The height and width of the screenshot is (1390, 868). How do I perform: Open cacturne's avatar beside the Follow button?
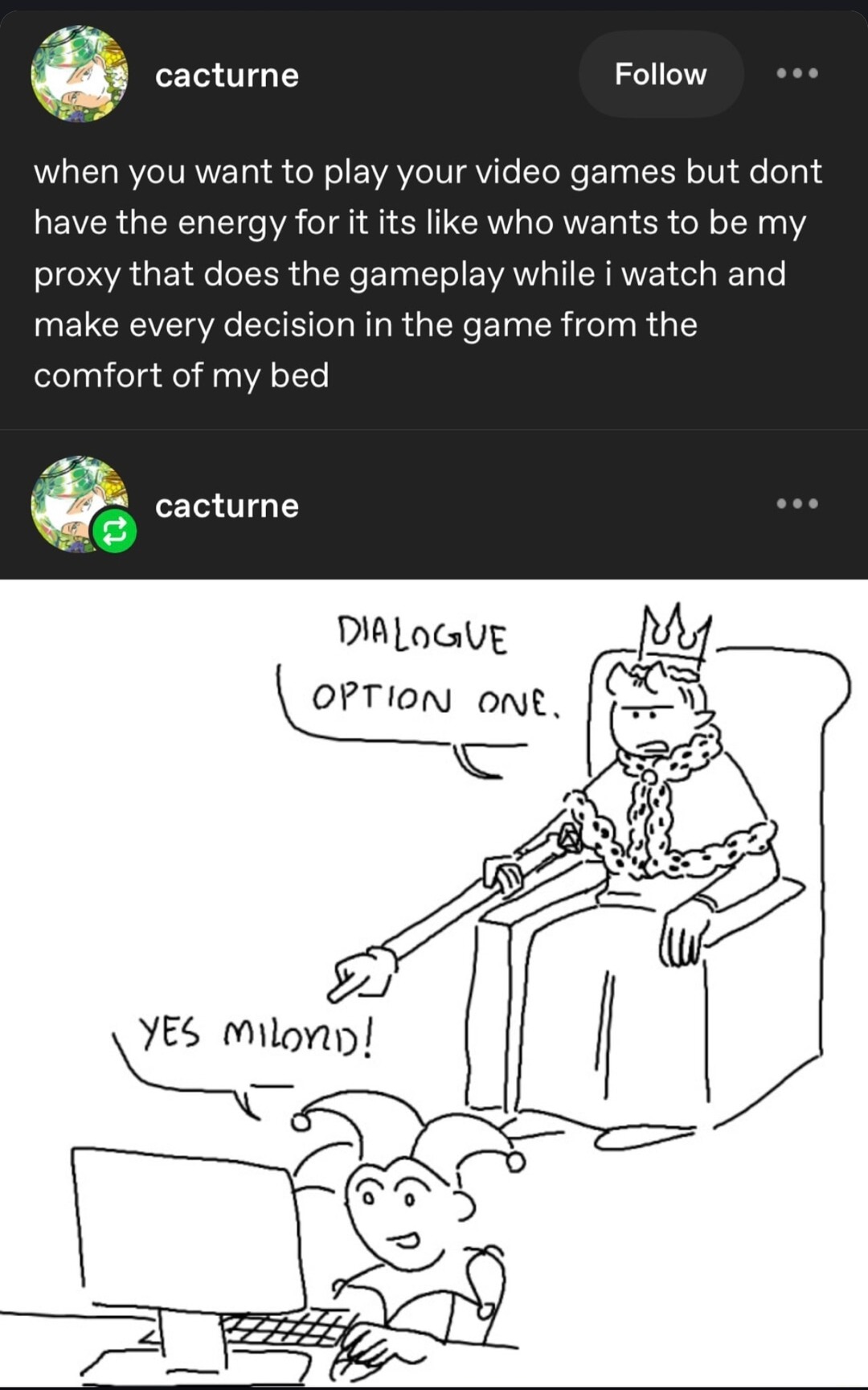click(x=79, y=74)
